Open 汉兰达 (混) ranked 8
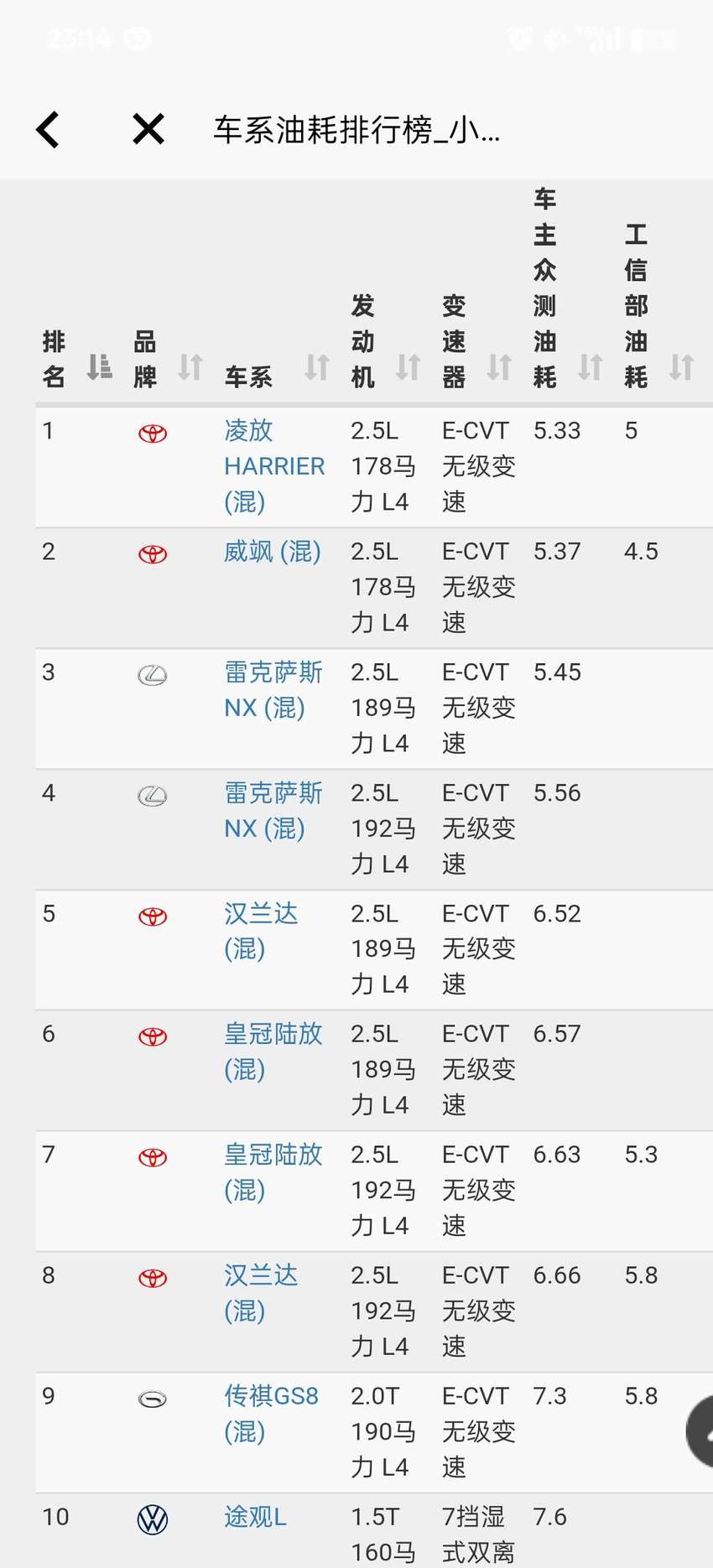Screen dimensions: 713x1568 tap(261, 1293)
